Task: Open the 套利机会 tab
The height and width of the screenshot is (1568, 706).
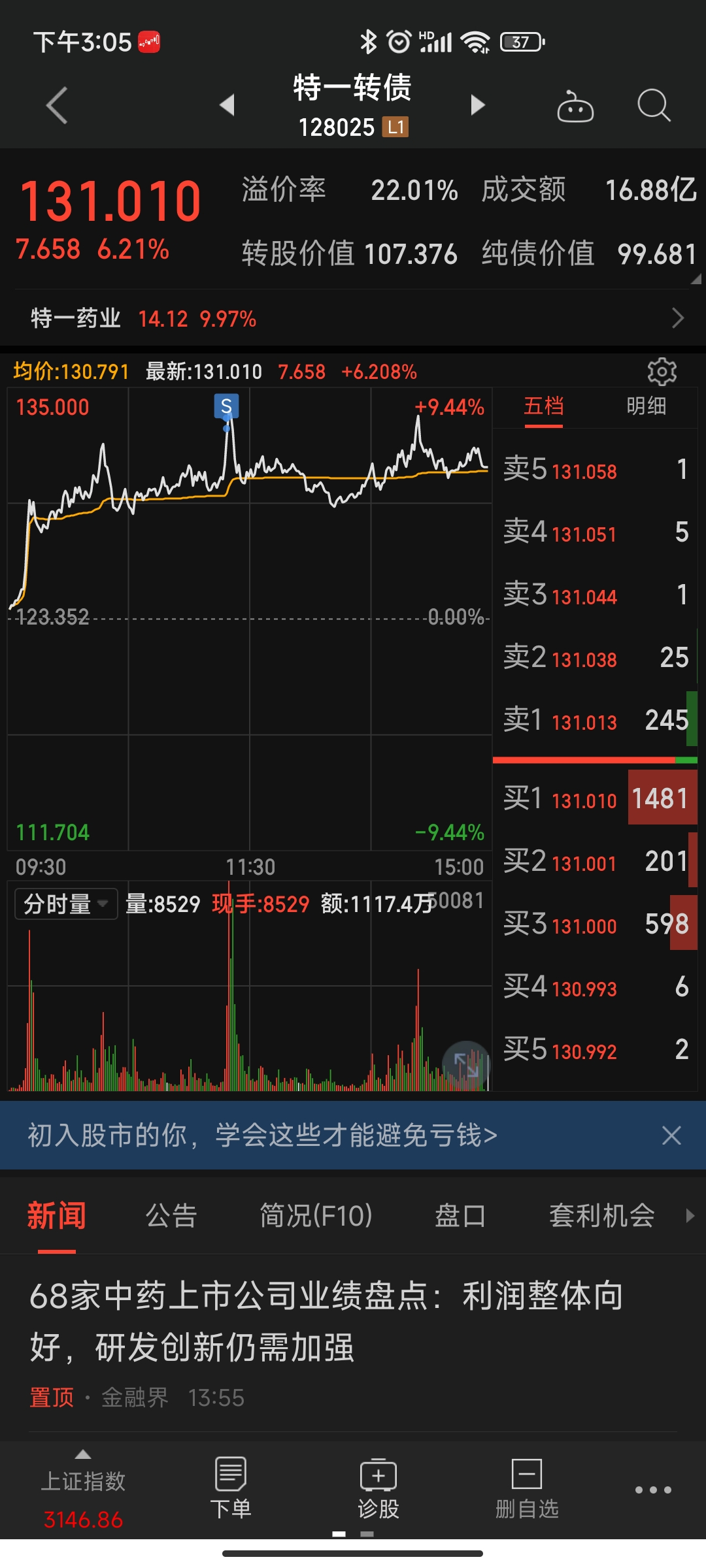Action: 601,1216
